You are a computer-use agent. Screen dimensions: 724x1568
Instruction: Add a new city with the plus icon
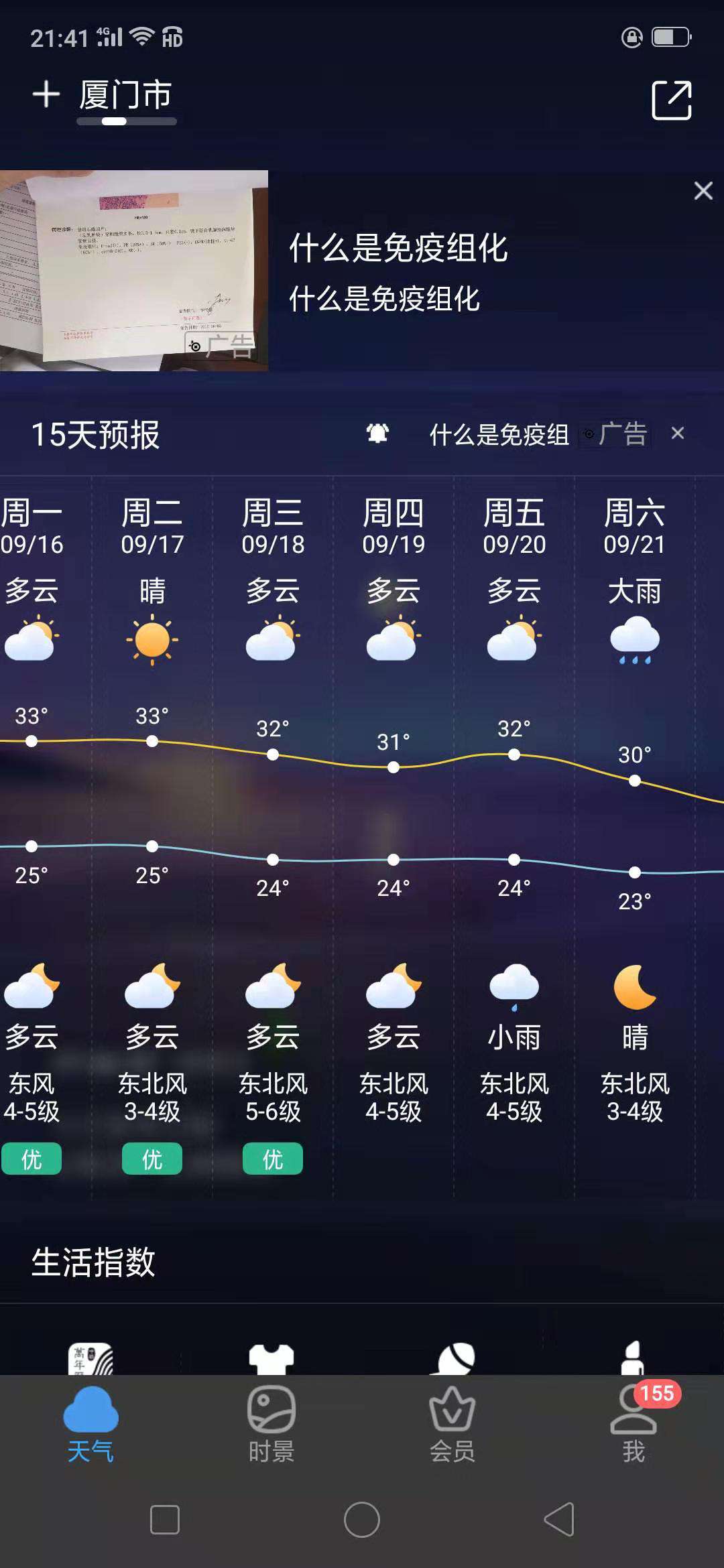point(45,94)
